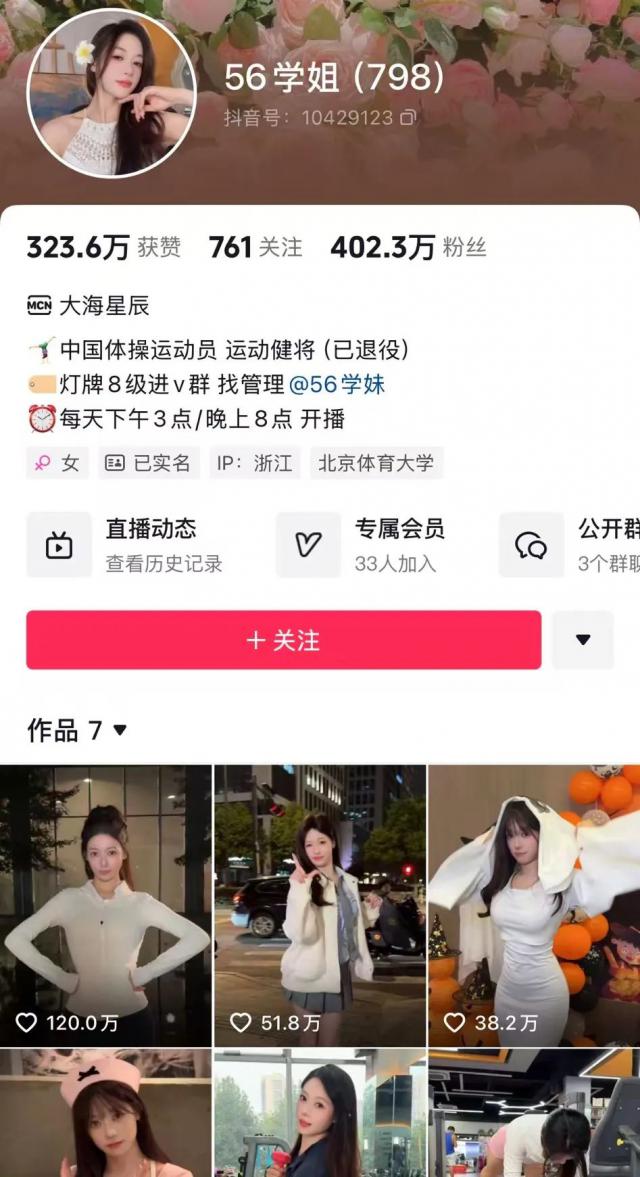This screenshot has width=640, height=1177.
Task: Play the video with 120.0万 likes
Action: 105,905
